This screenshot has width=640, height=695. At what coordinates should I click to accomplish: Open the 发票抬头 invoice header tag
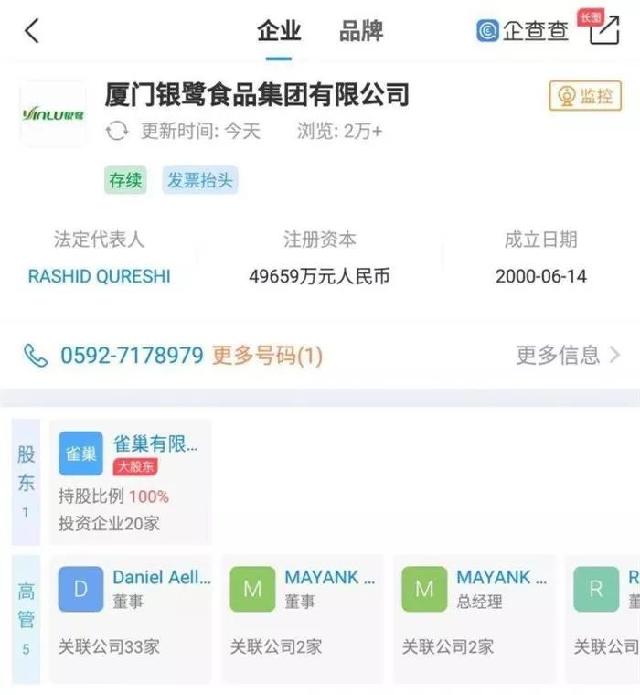click(x=200, y=181)
